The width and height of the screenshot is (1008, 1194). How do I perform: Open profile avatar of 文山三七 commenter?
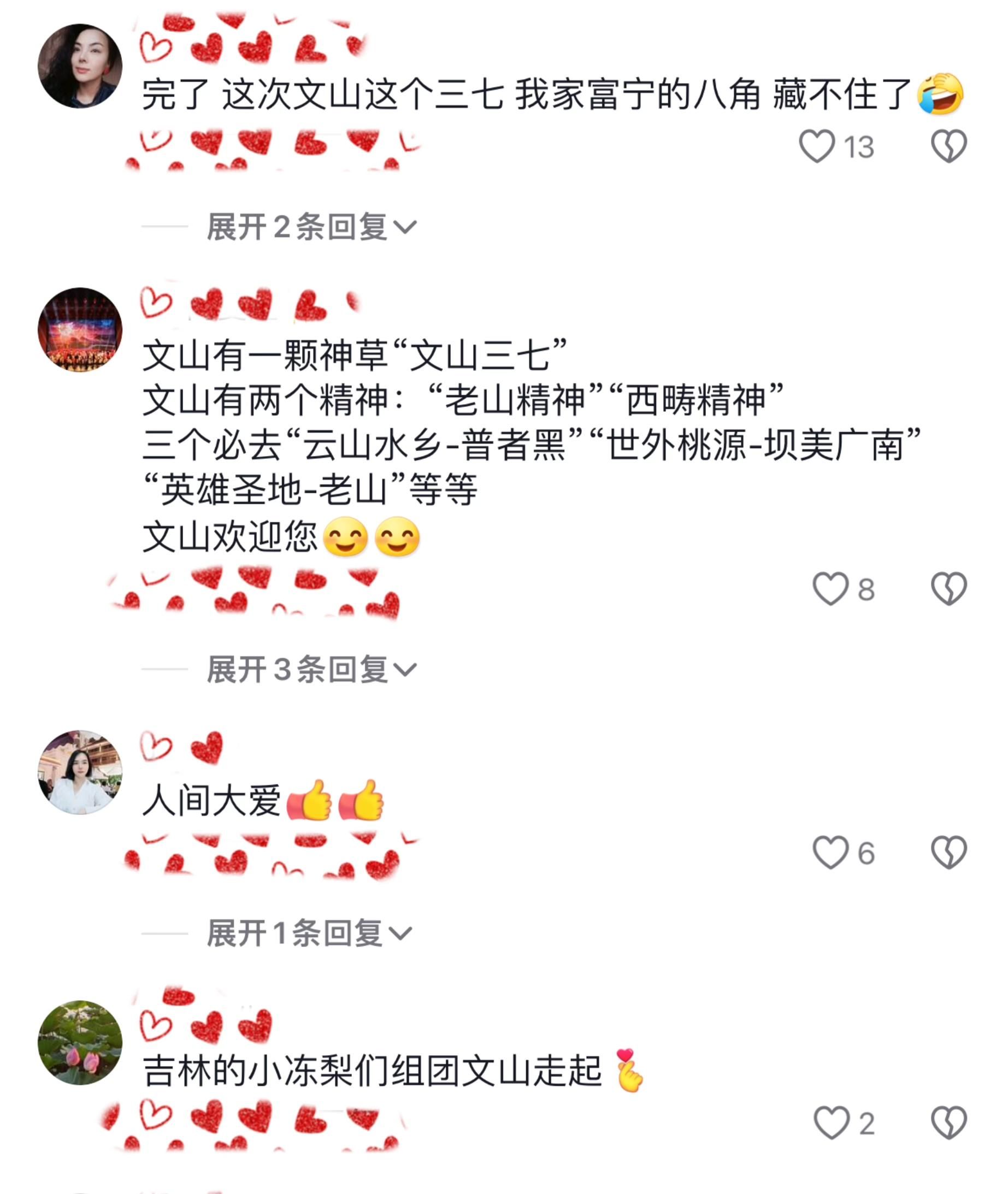tap(80, 330)
